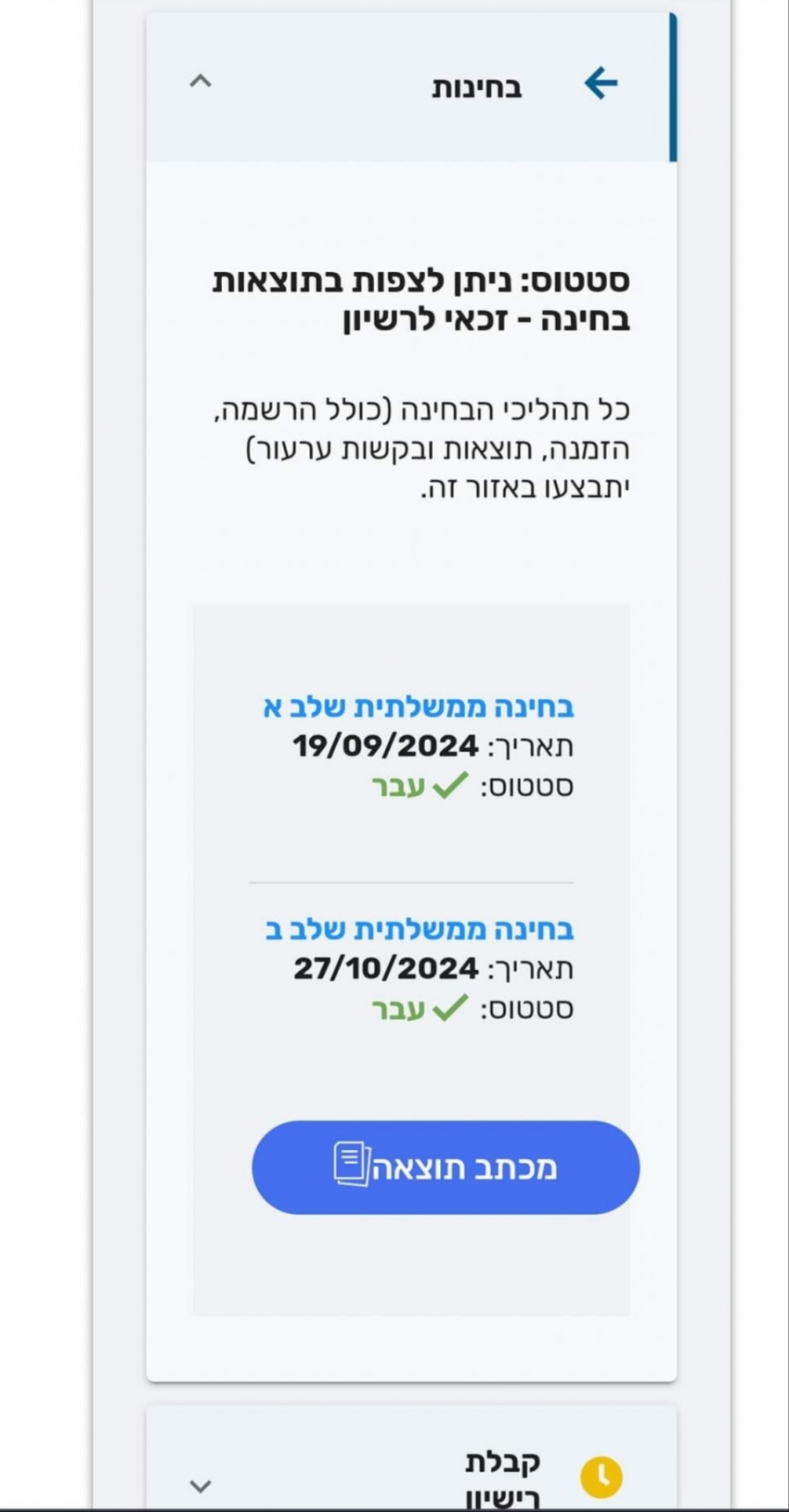Open the מכתב תוצאה result letter
789x1512 pixels.
point(446,1167)
